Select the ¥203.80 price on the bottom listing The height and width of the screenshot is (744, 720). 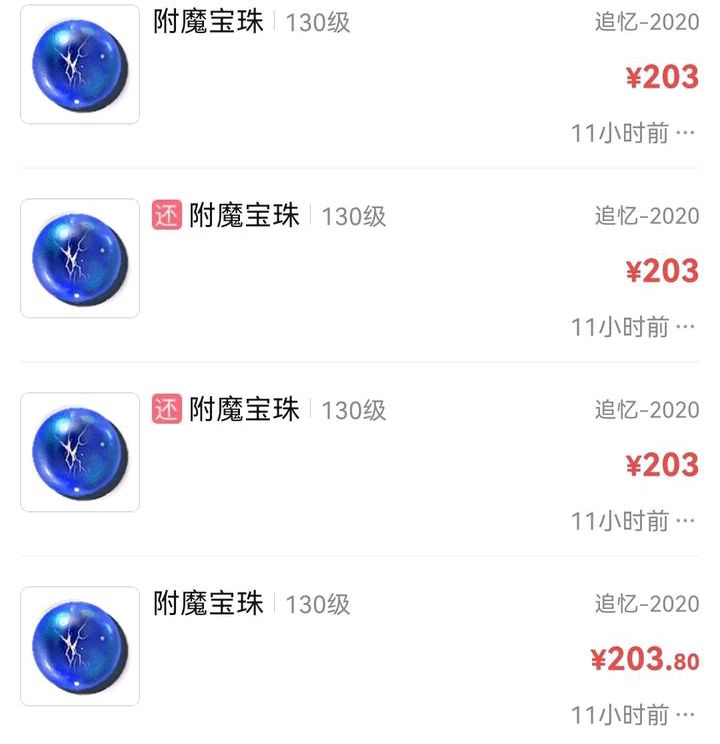(x=644, y=659)
